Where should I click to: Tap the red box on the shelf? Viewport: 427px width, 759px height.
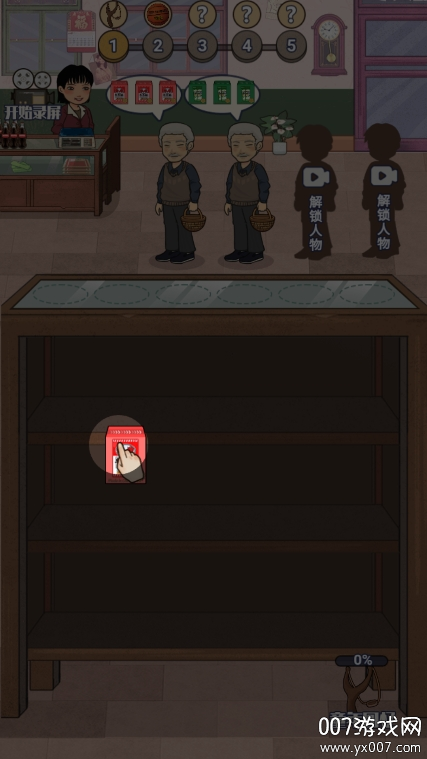[125, 455]
